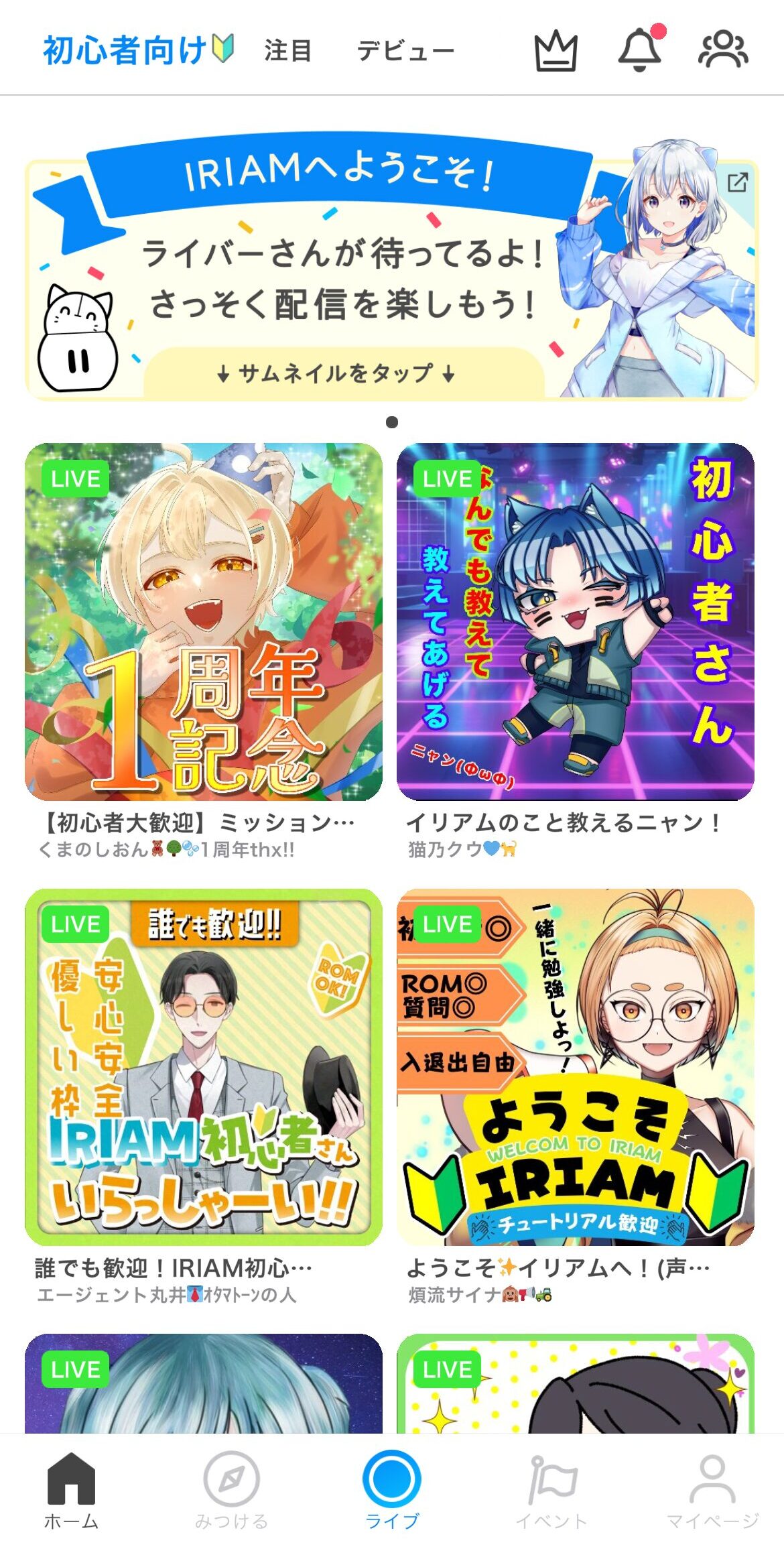Open the みつける tab
Viewport: 784px width, 1567px height.
point(231,1491)
